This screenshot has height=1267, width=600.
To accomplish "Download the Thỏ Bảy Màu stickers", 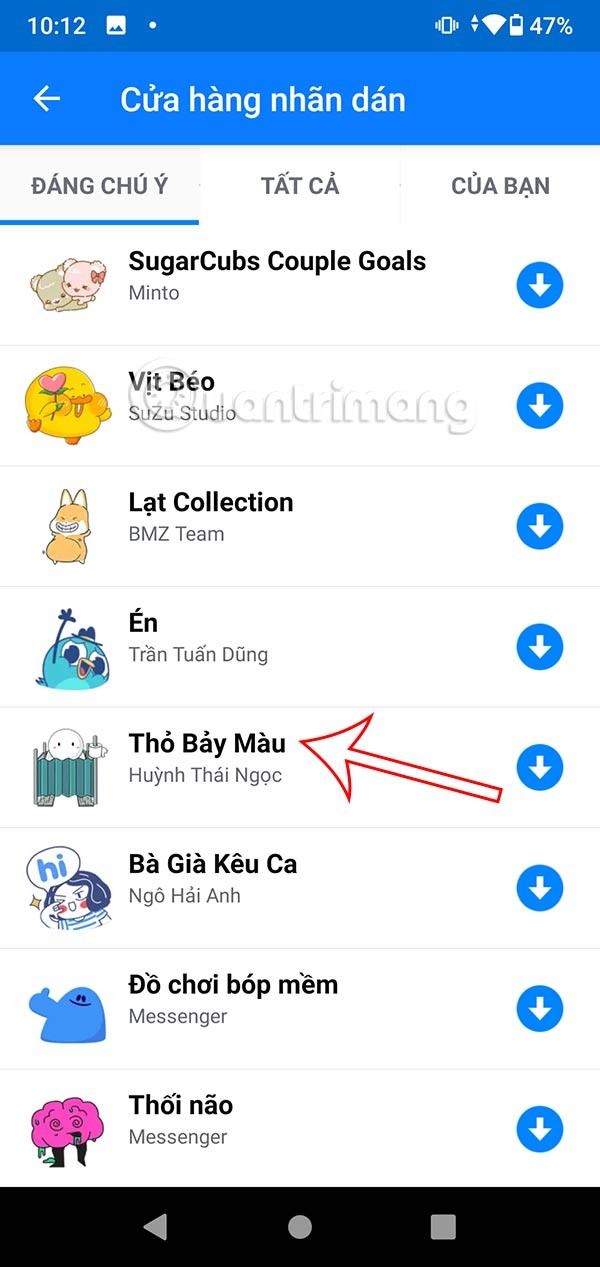I will [x=540, y=768].
